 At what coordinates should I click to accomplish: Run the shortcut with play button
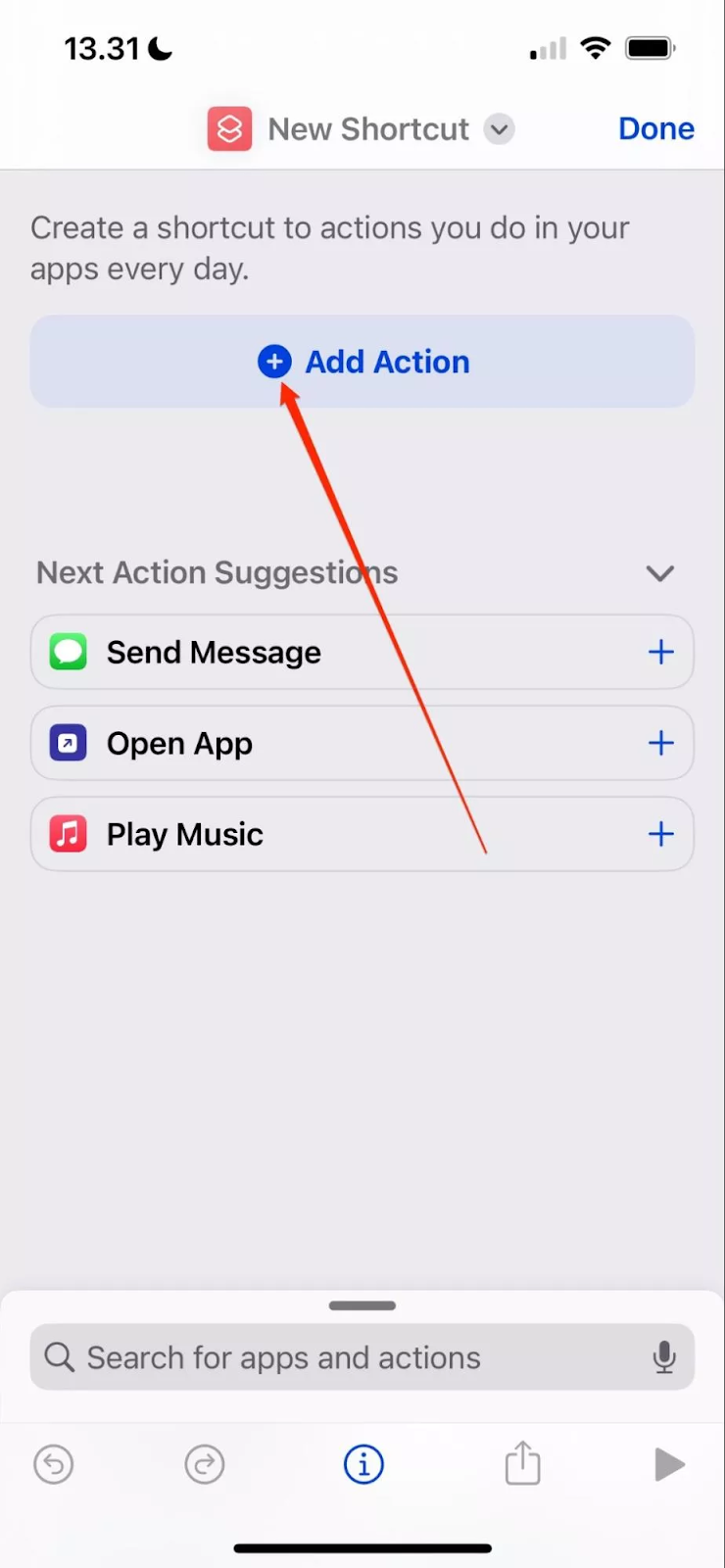click(669, 1465)
